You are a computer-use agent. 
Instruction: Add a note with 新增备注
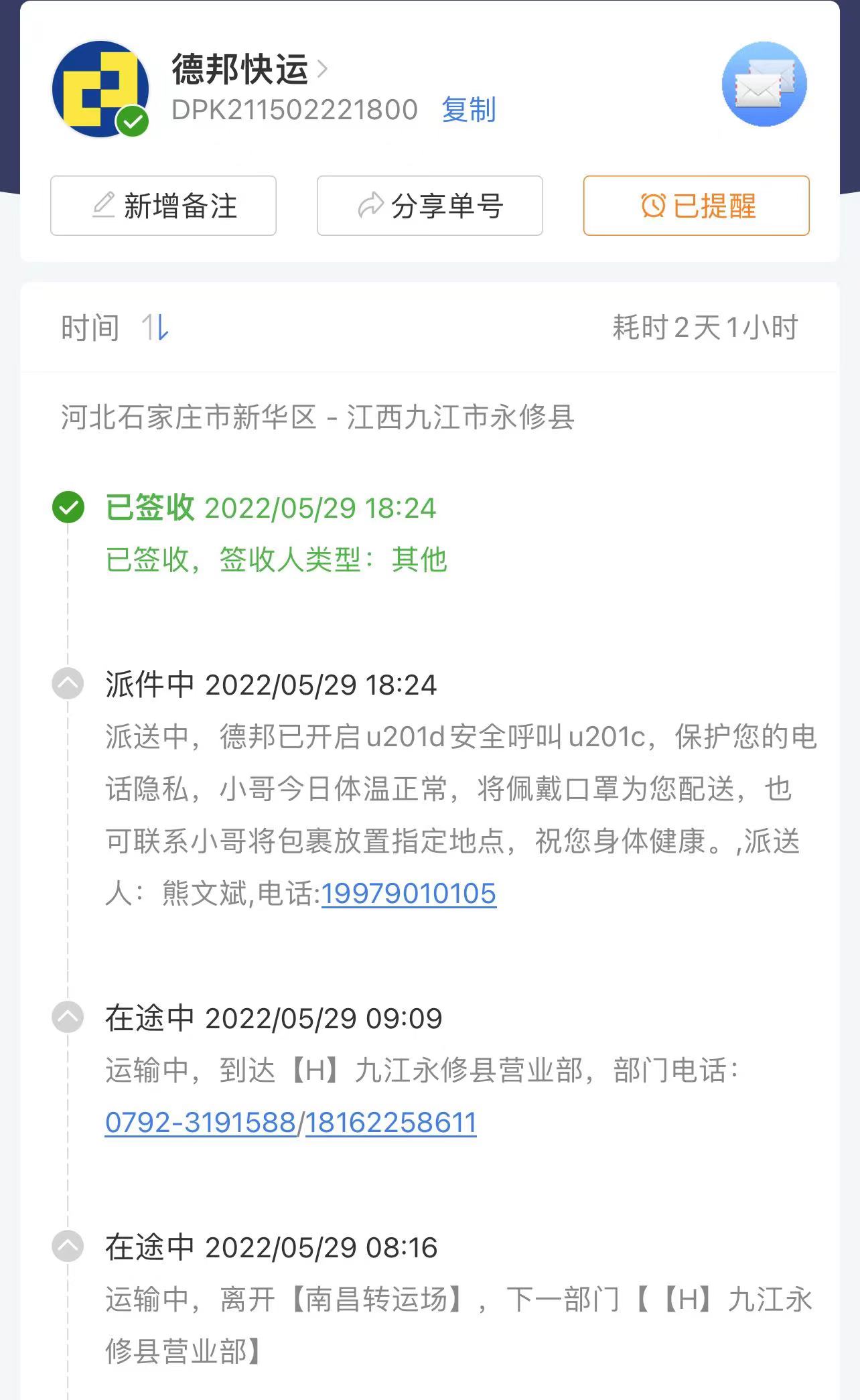point(163,206)
